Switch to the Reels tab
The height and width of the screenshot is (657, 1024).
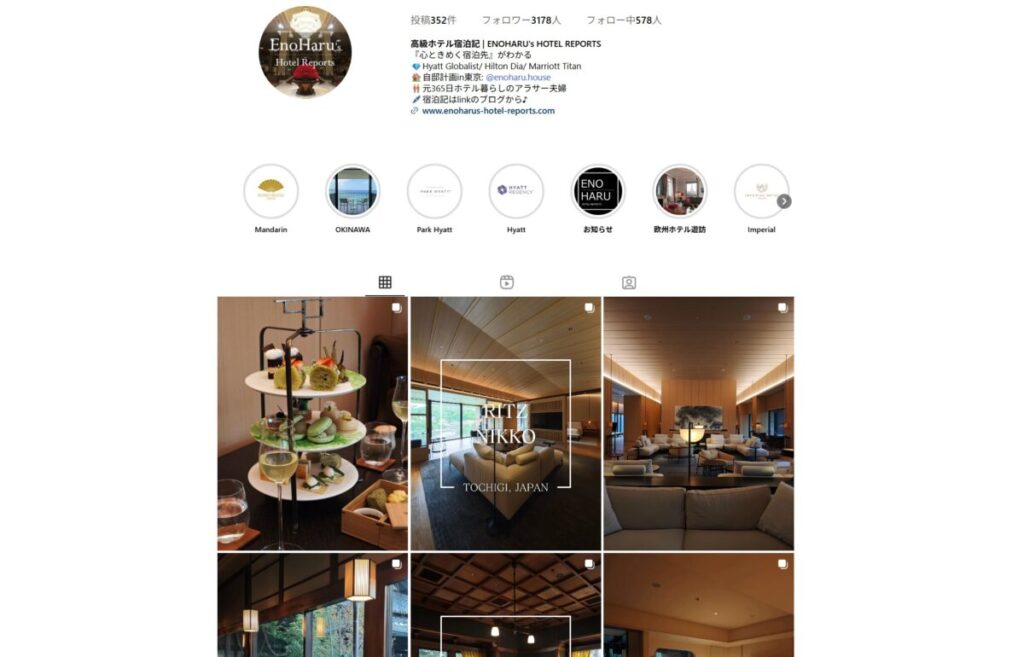(507, 283)
